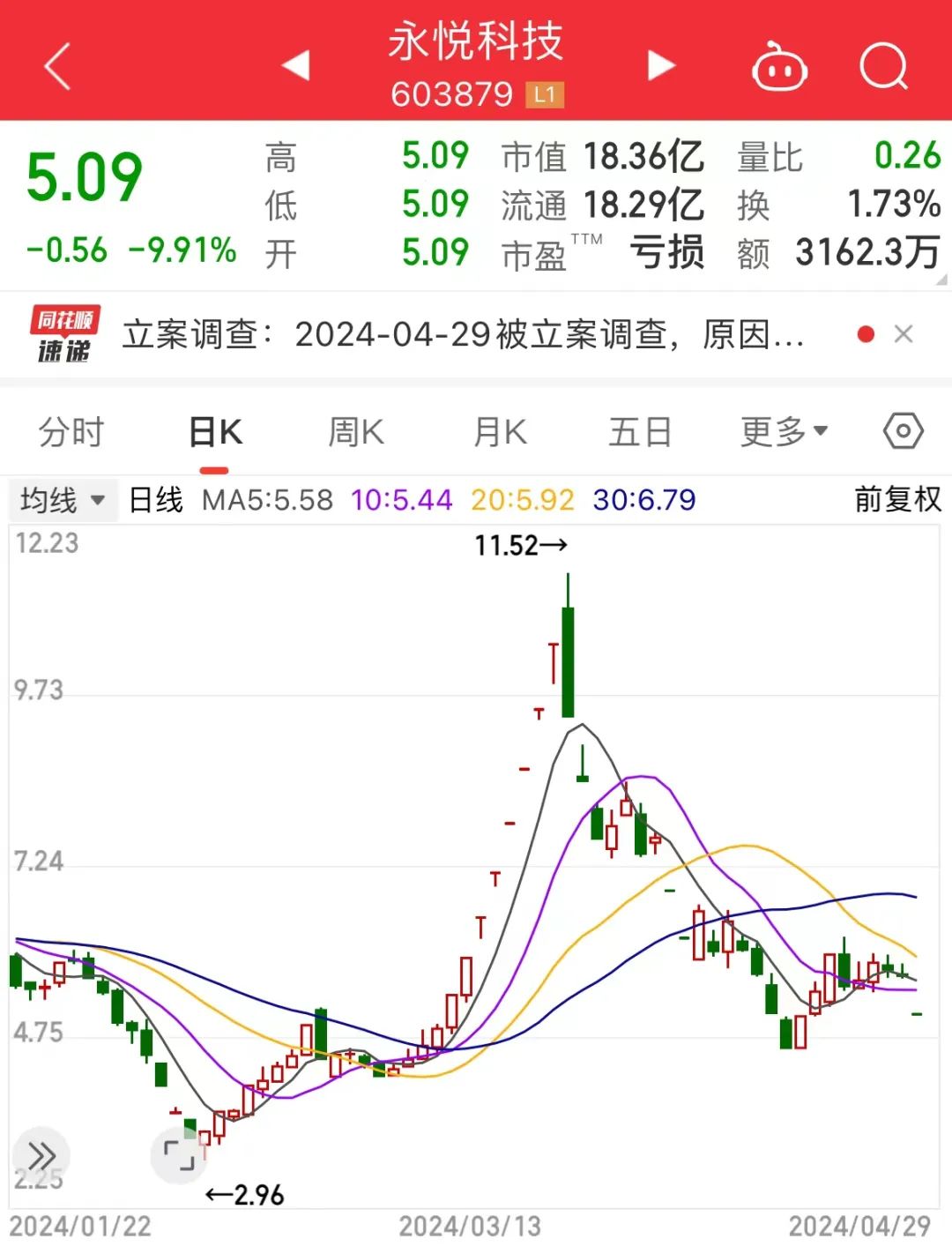952x1246 pixels.
Task: Switch to the 周K tab
Action: click(x=354, y=431)
